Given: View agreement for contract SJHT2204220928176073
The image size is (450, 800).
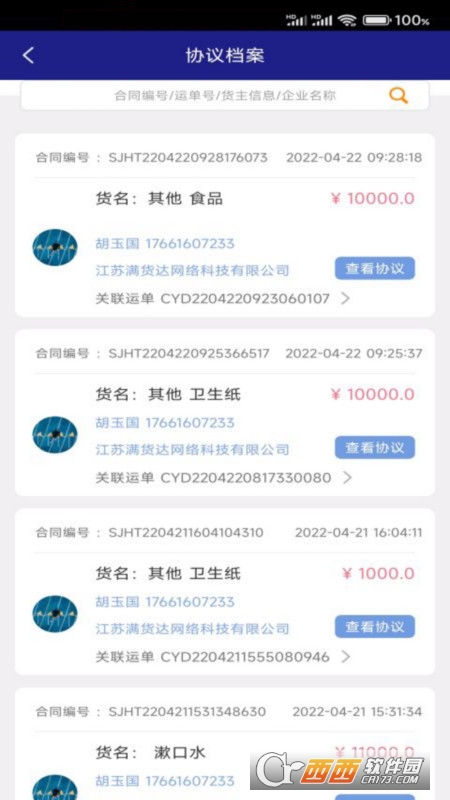Looking at the screenshot, I should tap(374, 268).
